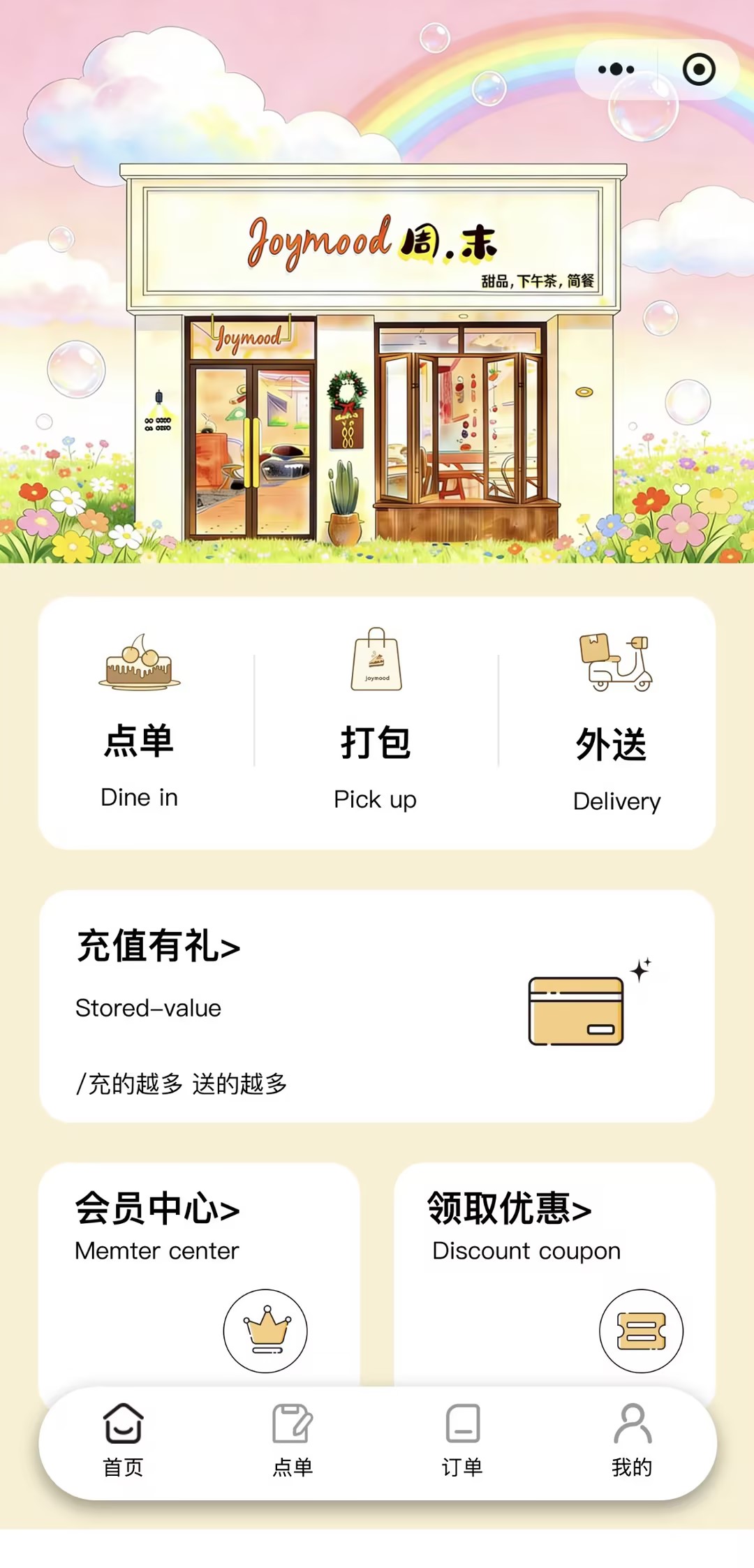The height and width of the screenshot is (1568, 754).
Task: Start a 外送 Delivery order
Action: pyautogui.click(x=614, y=723)
